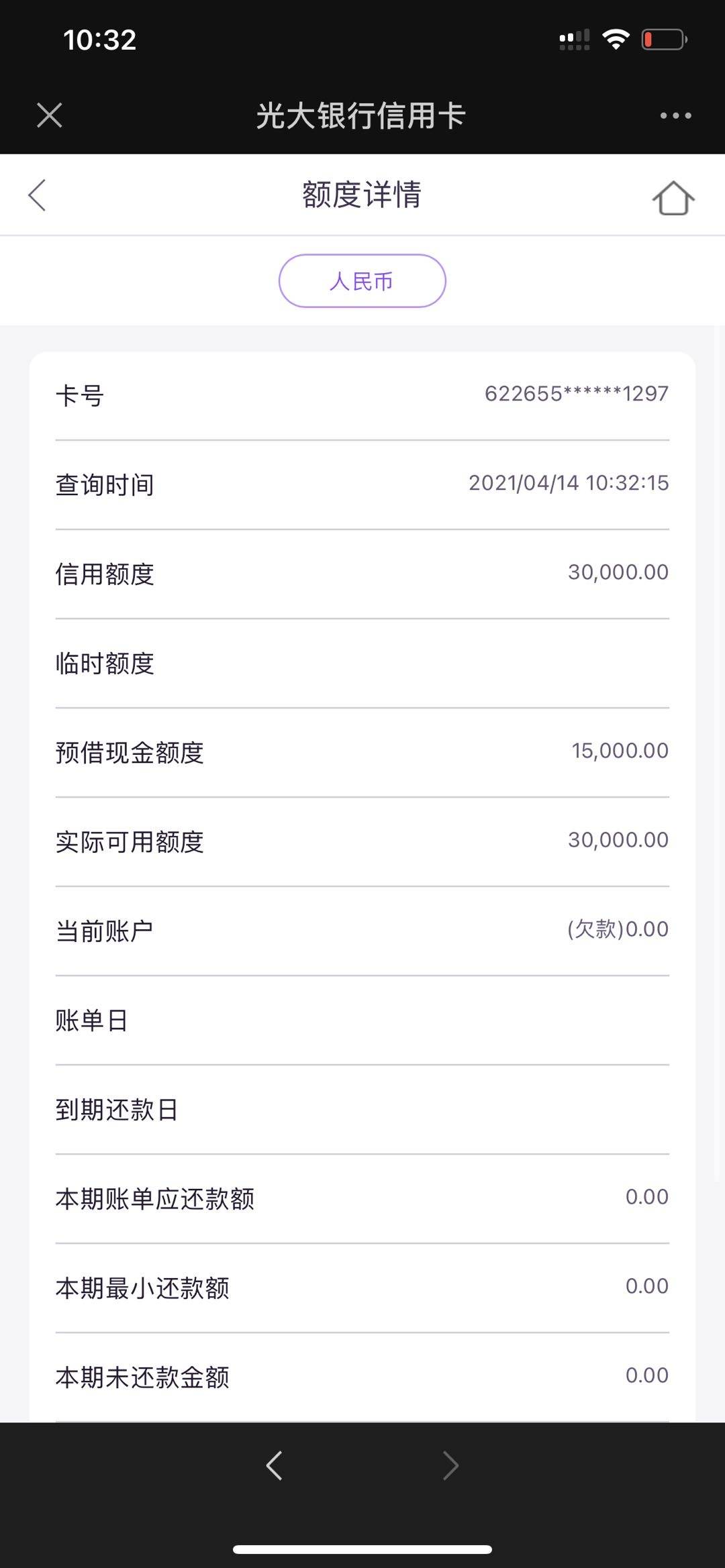The image size is (725, 1568).
Task: Go back from 额度详情 page
Action: 37,195
